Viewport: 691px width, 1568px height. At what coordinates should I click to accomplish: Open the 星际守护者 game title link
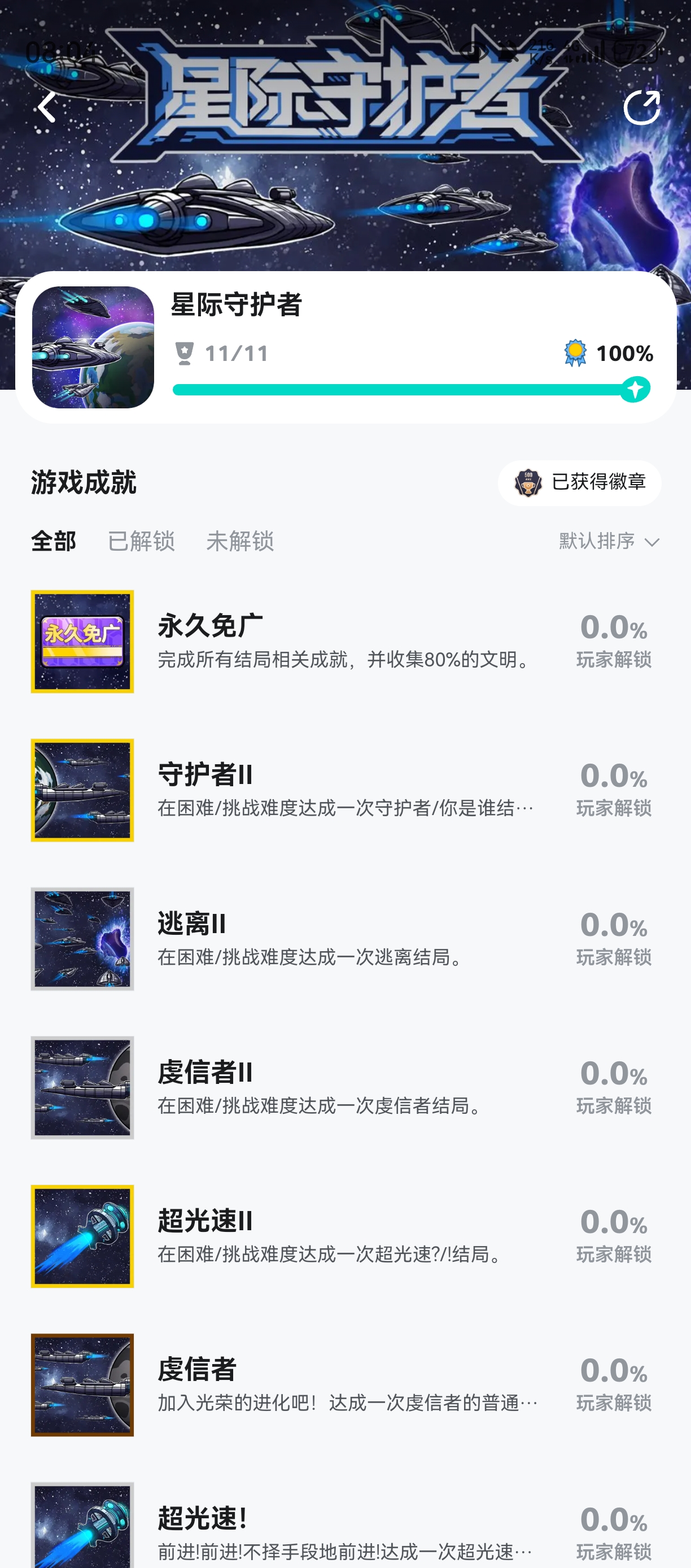click(238, 308)
